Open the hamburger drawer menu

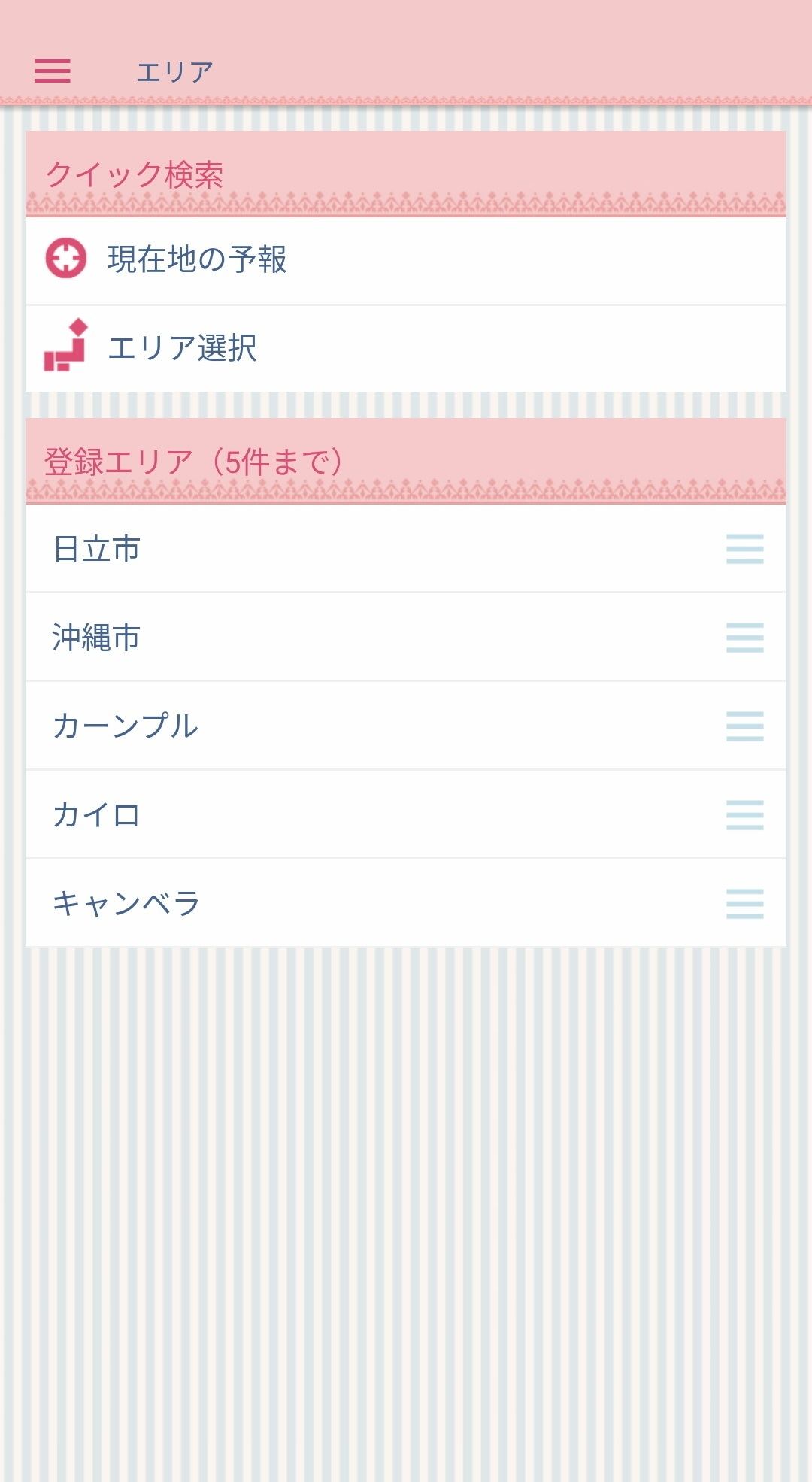(x=53, y=71)
